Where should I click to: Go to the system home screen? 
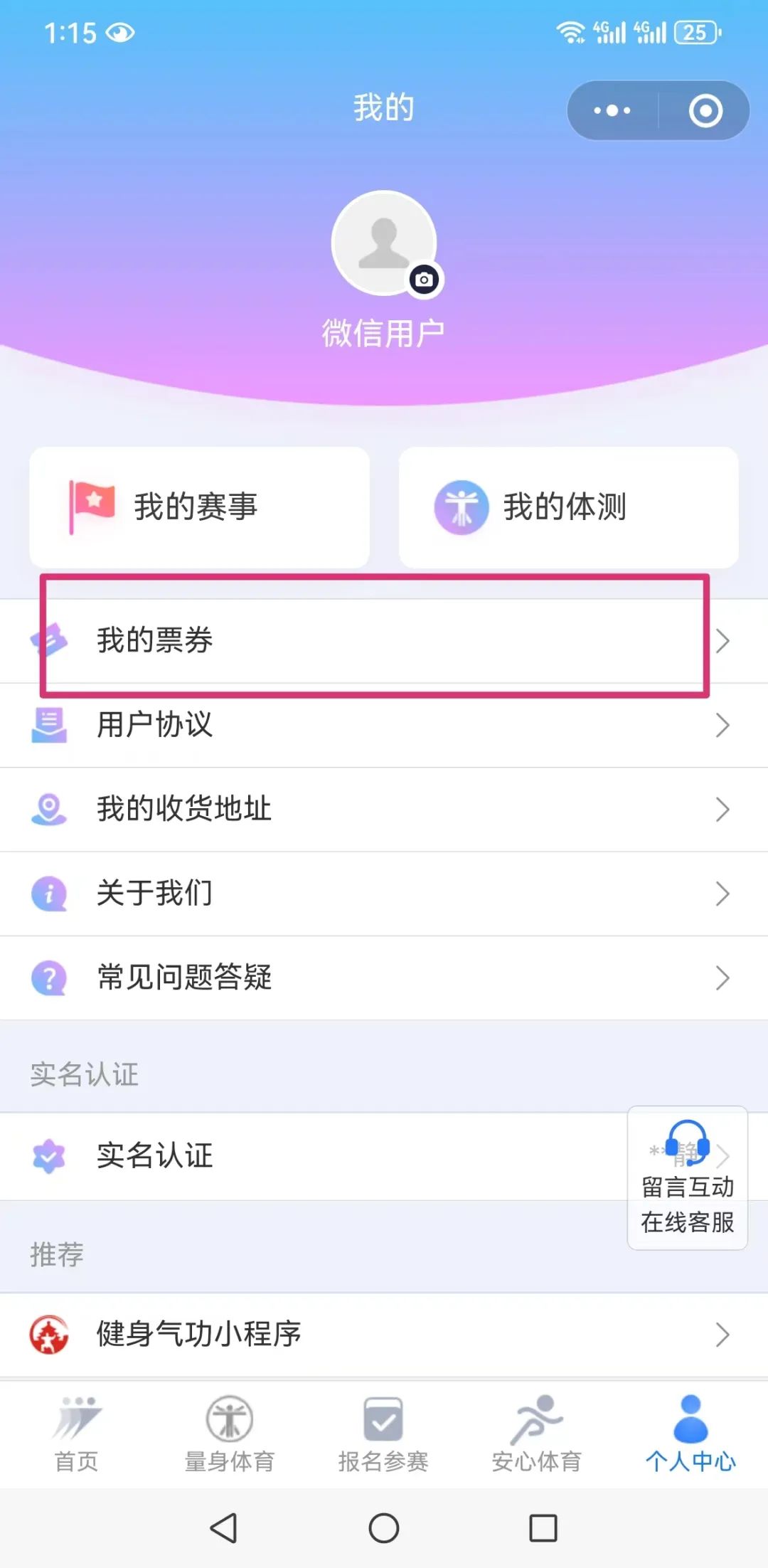pos(384,1527)
